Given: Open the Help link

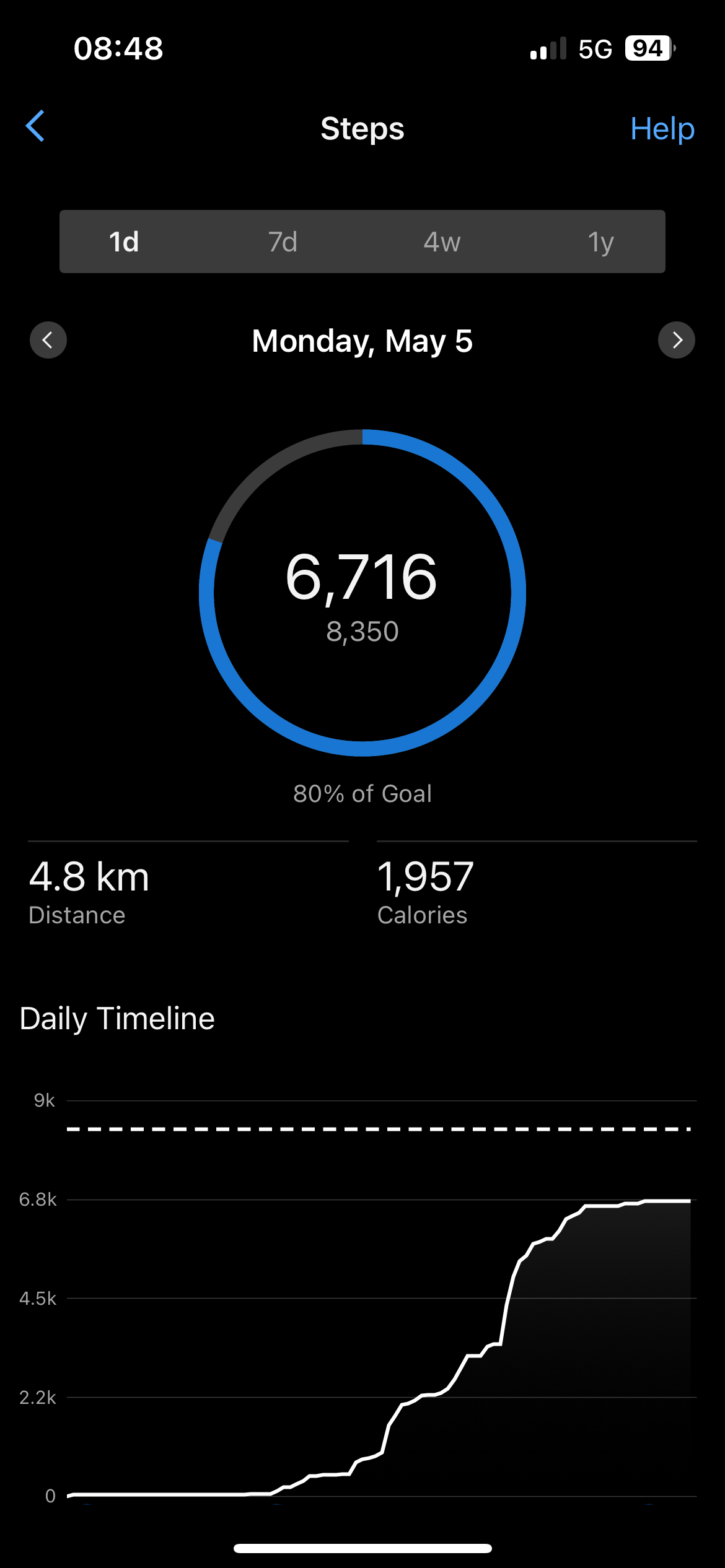Looking at the screenshot, I should pyautogui.click(x=662, y=129).
